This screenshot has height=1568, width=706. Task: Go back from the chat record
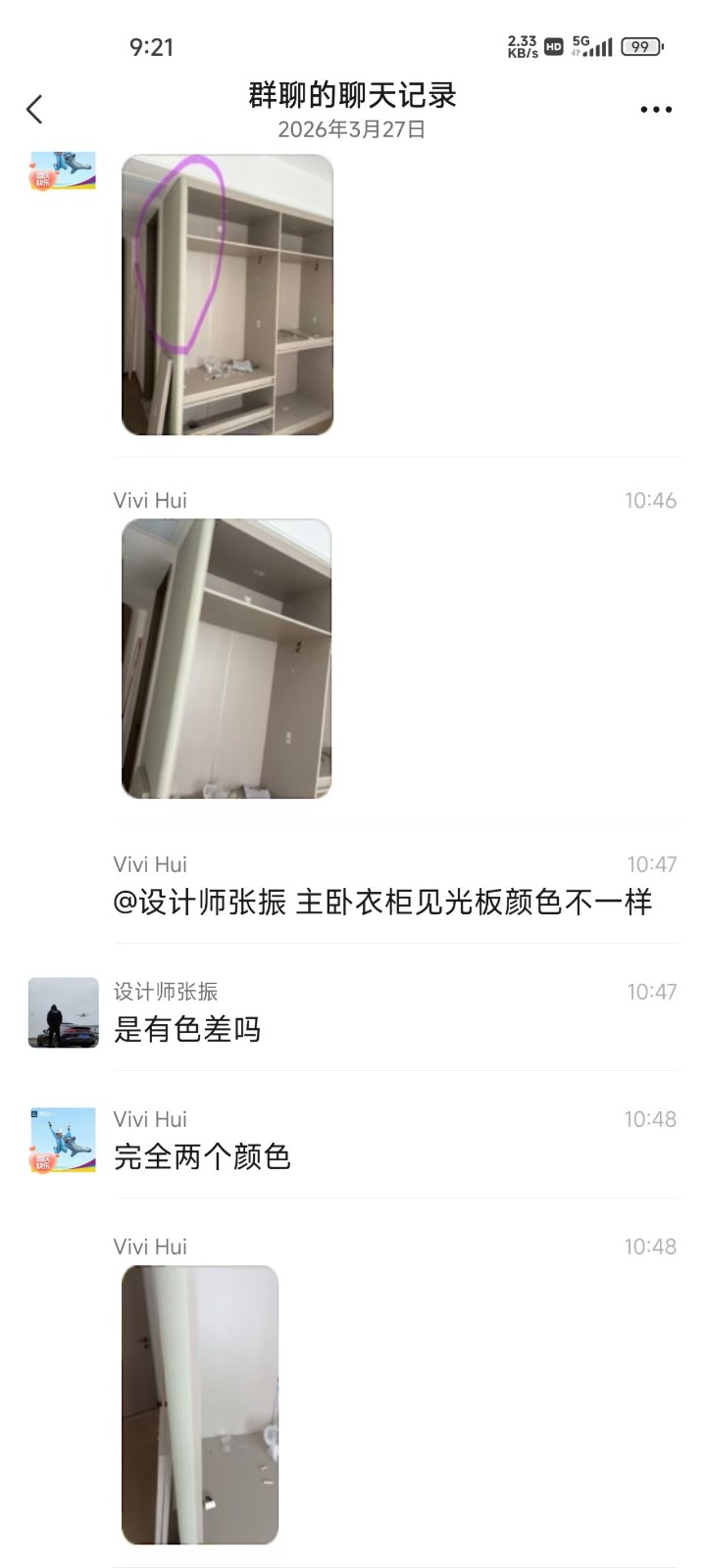(35, 109)
